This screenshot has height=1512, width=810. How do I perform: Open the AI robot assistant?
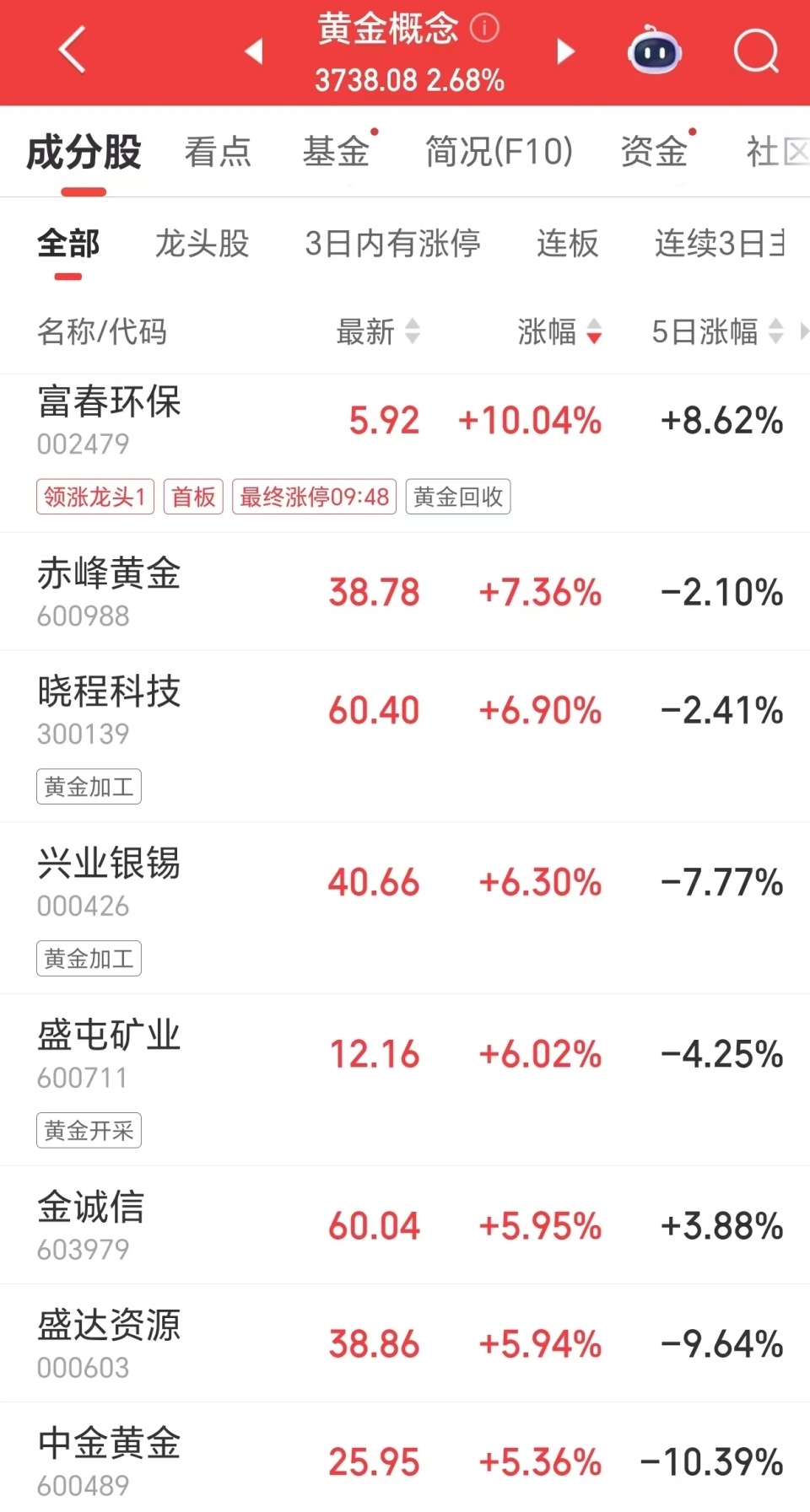coord(656,51)
